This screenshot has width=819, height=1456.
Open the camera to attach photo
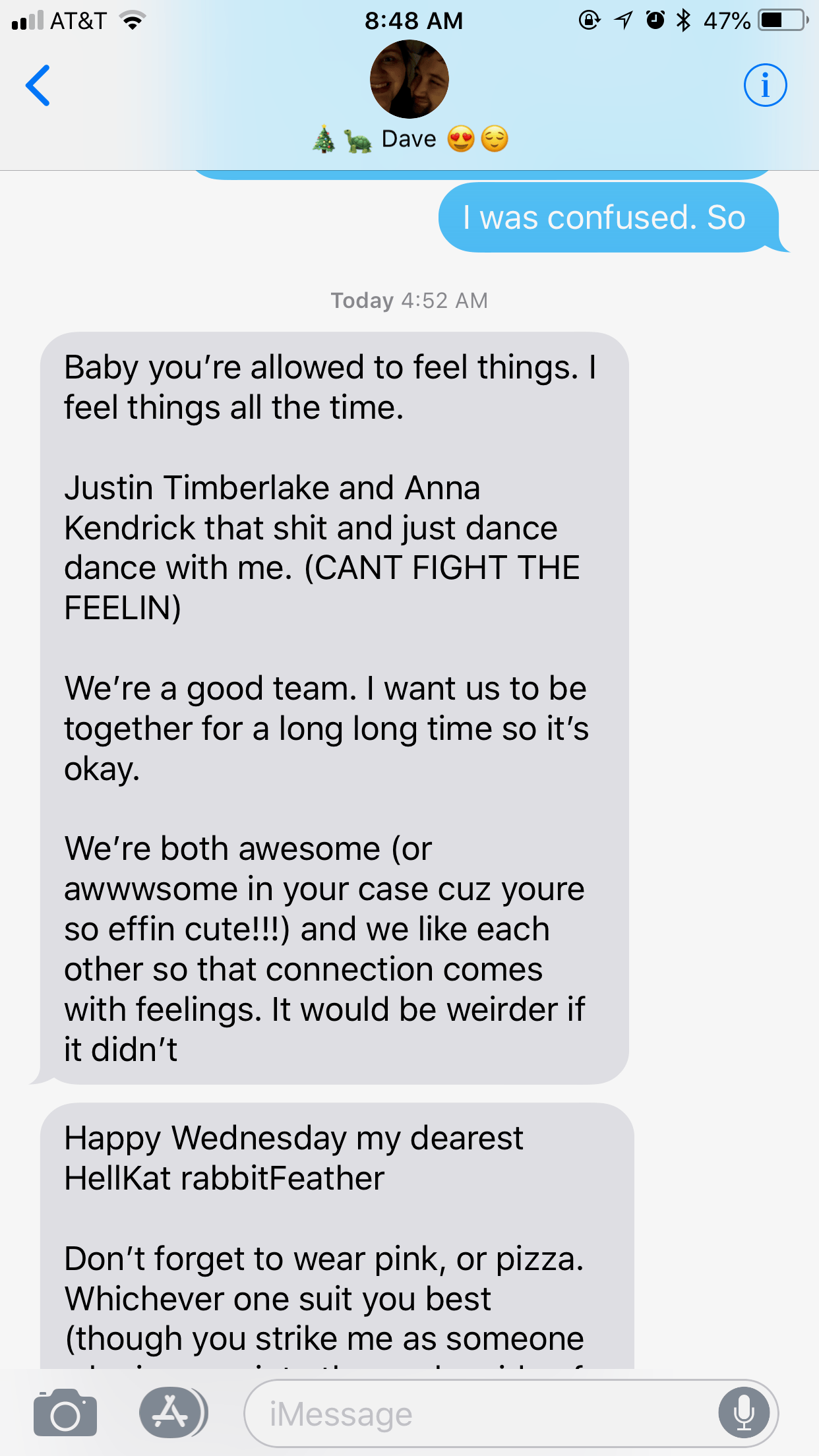tap(65, 1413)
